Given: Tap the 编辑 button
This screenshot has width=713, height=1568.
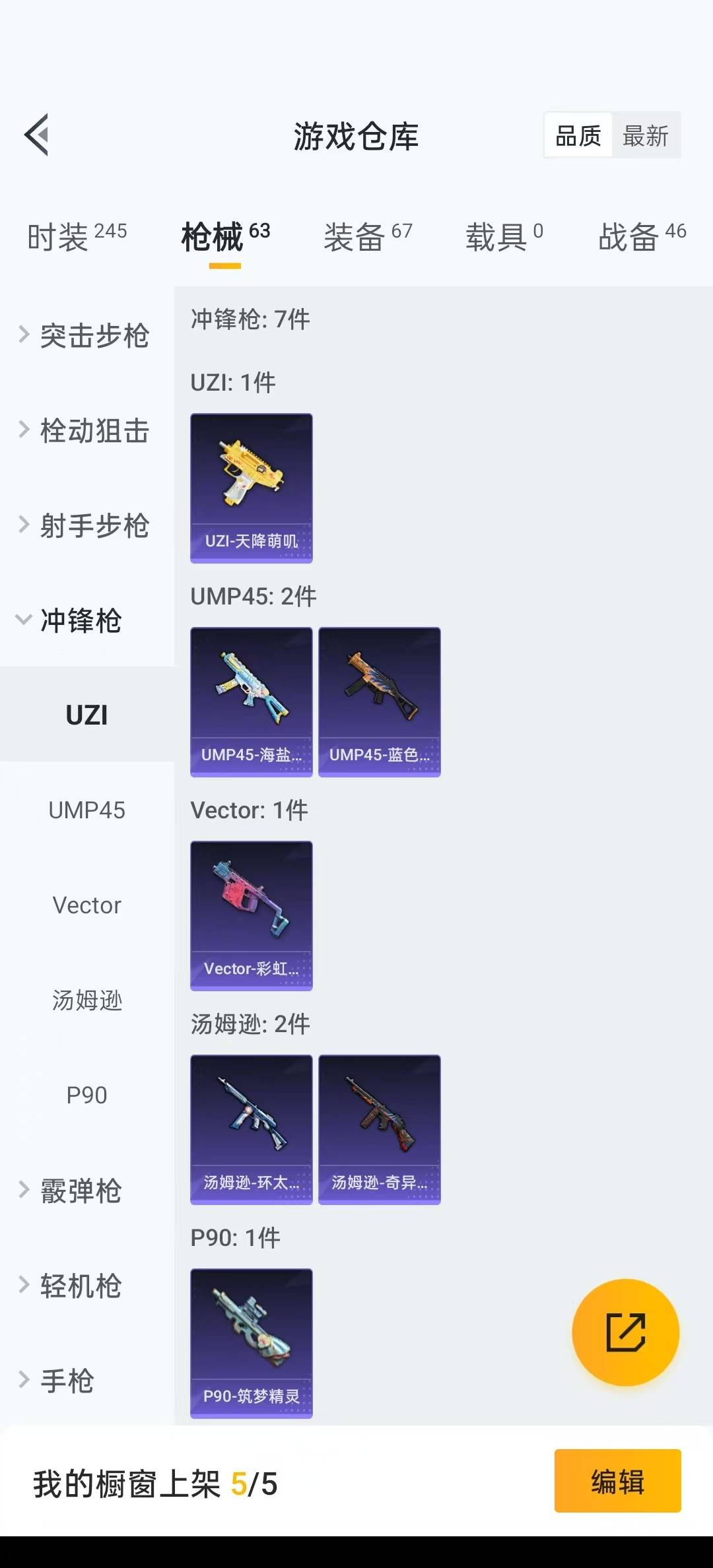Looking at the screenshot, I should coord(617,1480).
